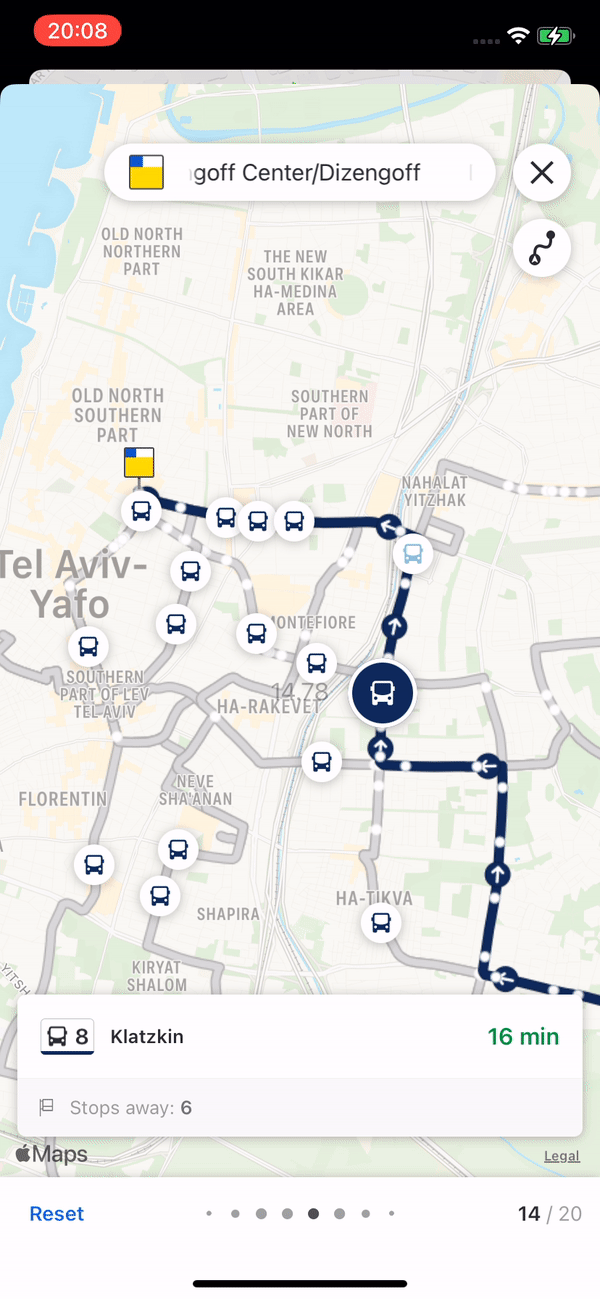Close the map view
Image resolution: width=600 pixels, height=1299 pixels.
click(x=542, y=174)
